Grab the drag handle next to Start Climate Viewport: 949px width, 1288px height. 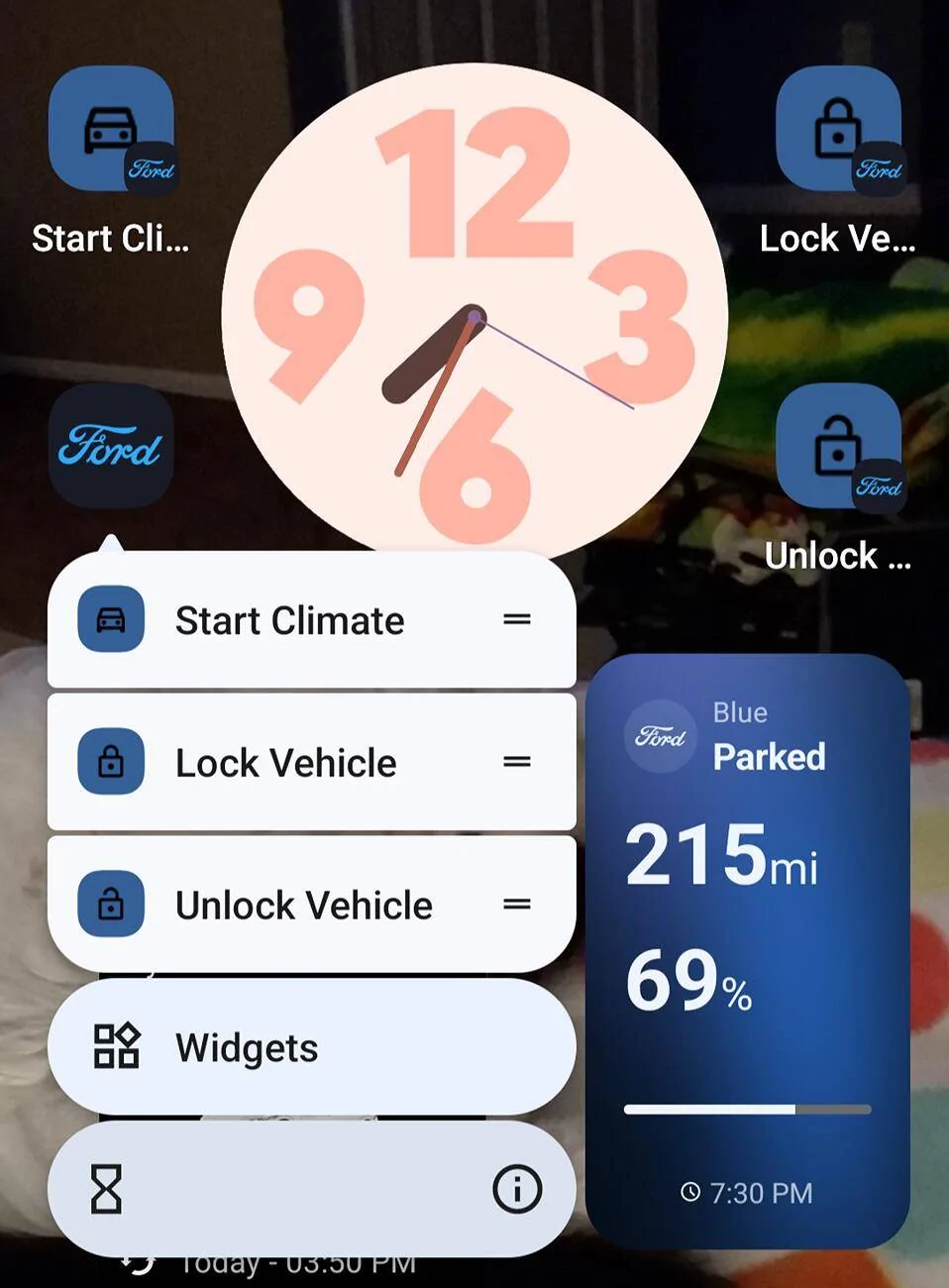pos(517,619)
